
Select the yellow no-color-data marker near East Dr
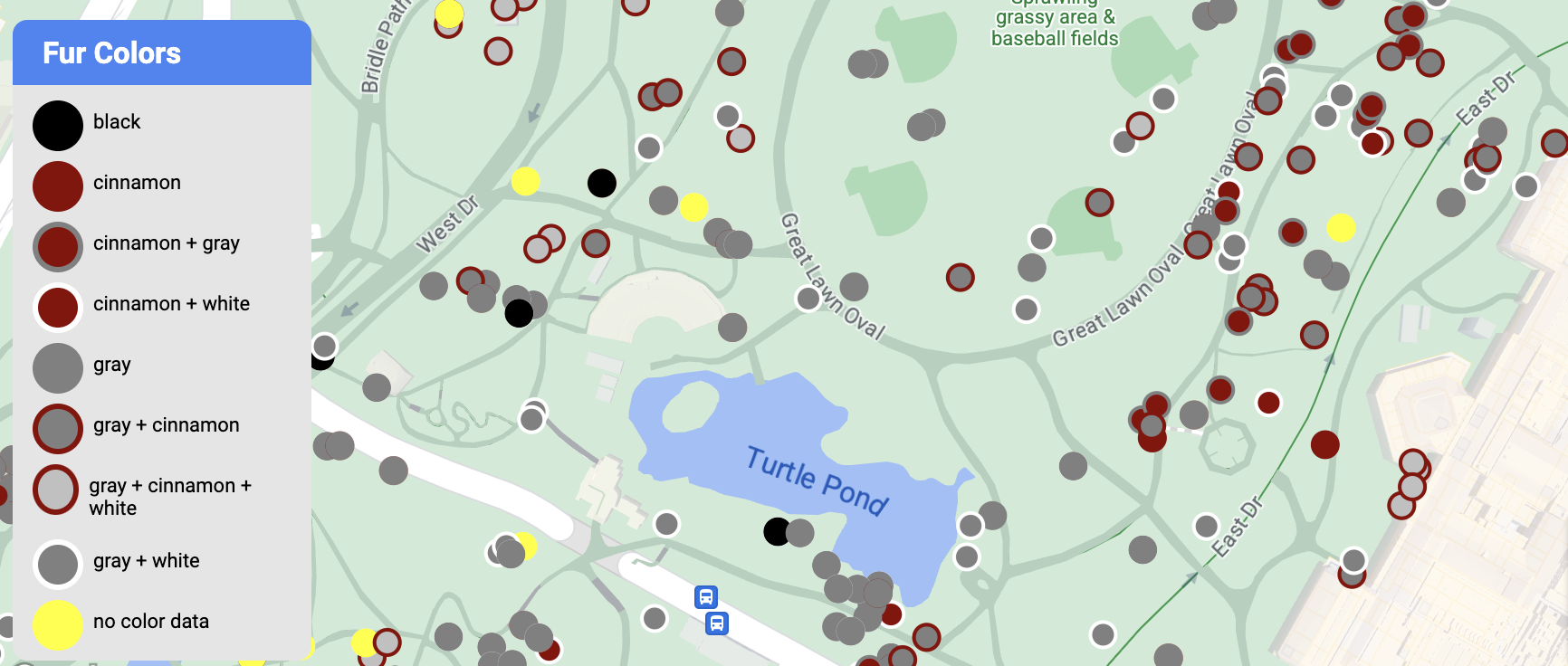click(x=1341, y=228)
